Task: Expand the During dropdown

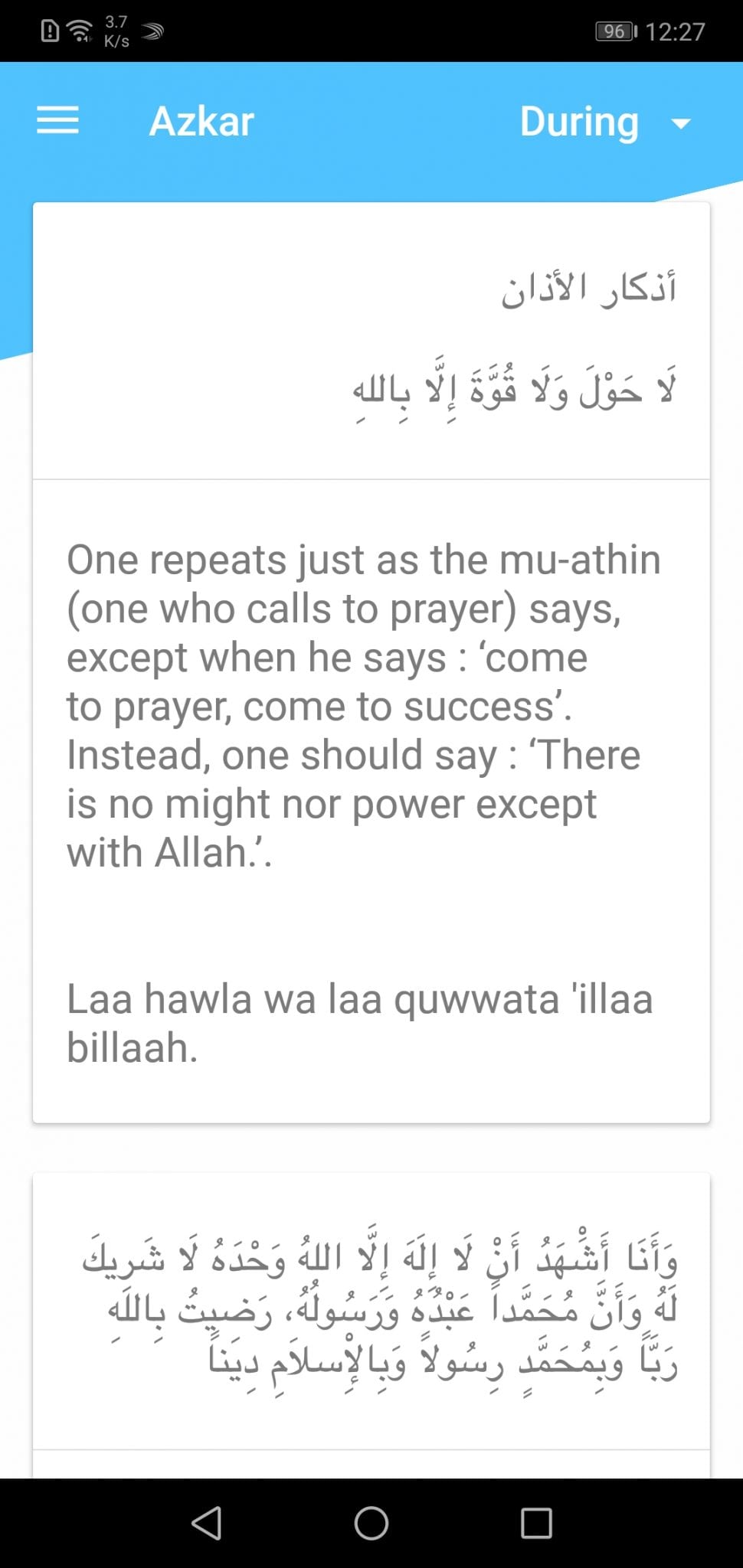Action: 605,122
